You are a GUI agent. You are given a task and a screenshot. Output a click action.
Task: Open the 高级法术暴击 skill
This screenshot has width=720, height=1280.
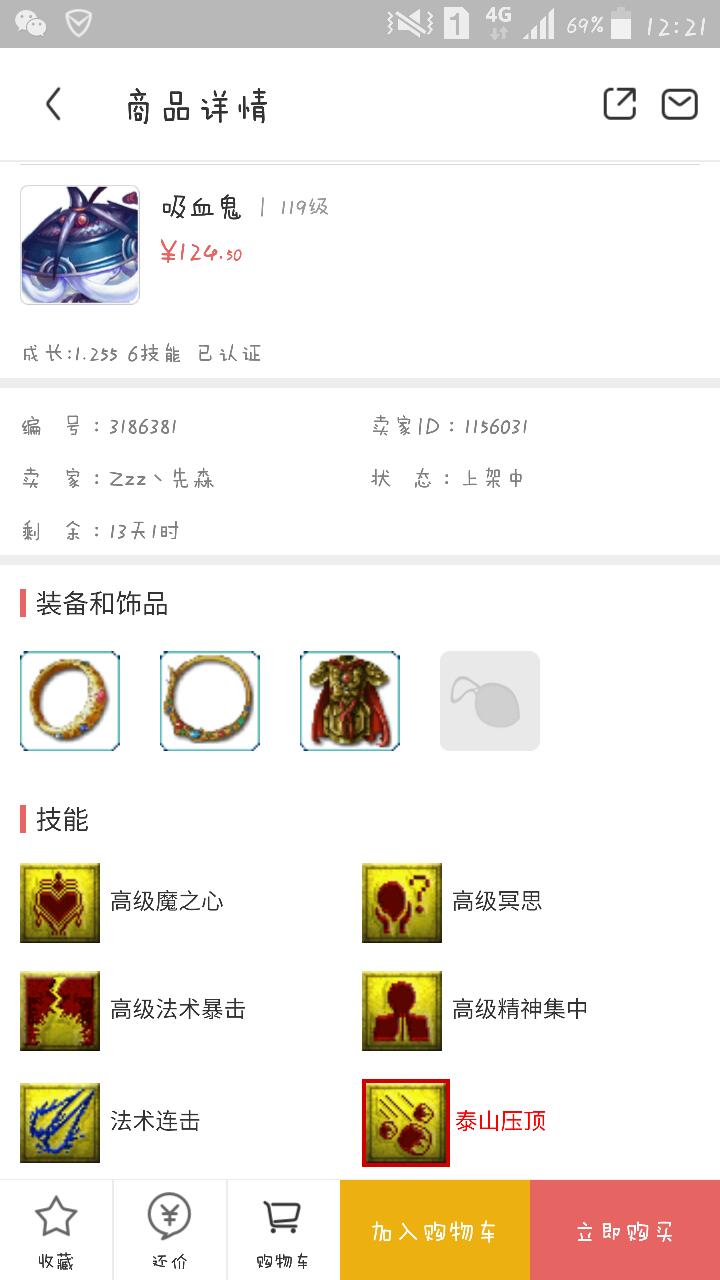point(61,1010)
